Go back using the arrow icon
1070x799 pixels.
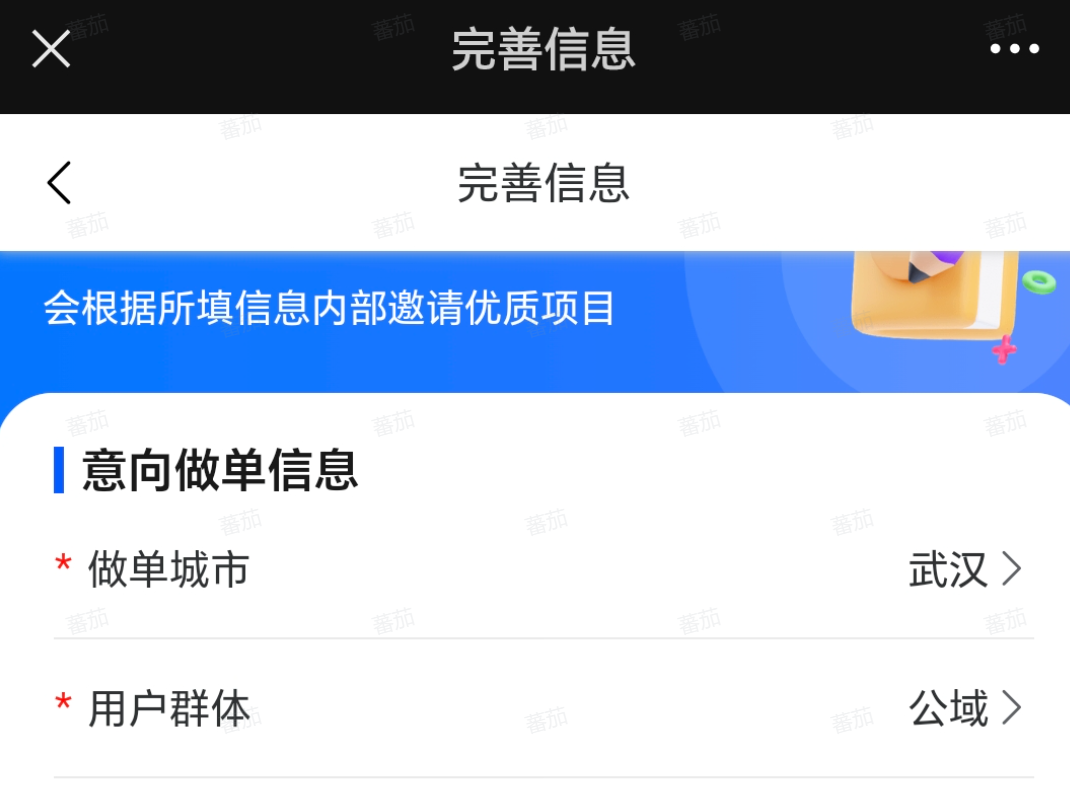pos(60,183)
